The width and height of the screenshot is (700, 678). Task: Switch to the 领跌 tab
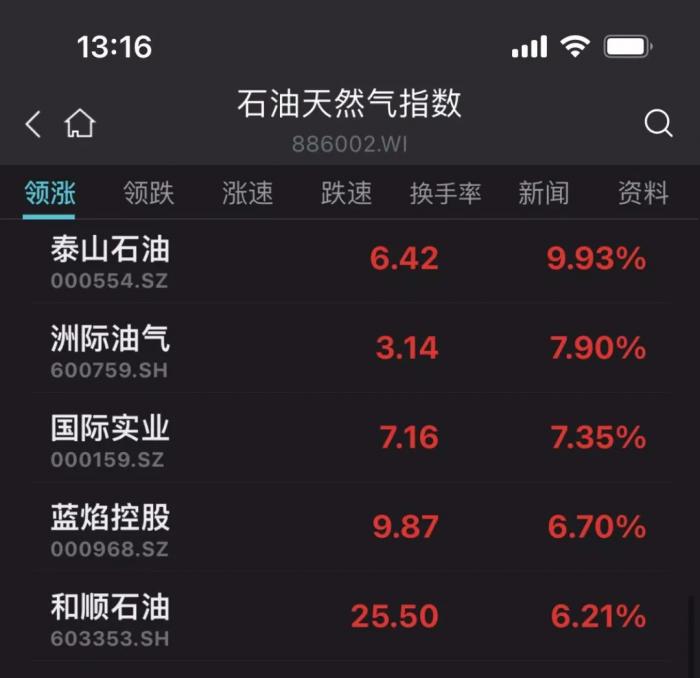(149, 193)
